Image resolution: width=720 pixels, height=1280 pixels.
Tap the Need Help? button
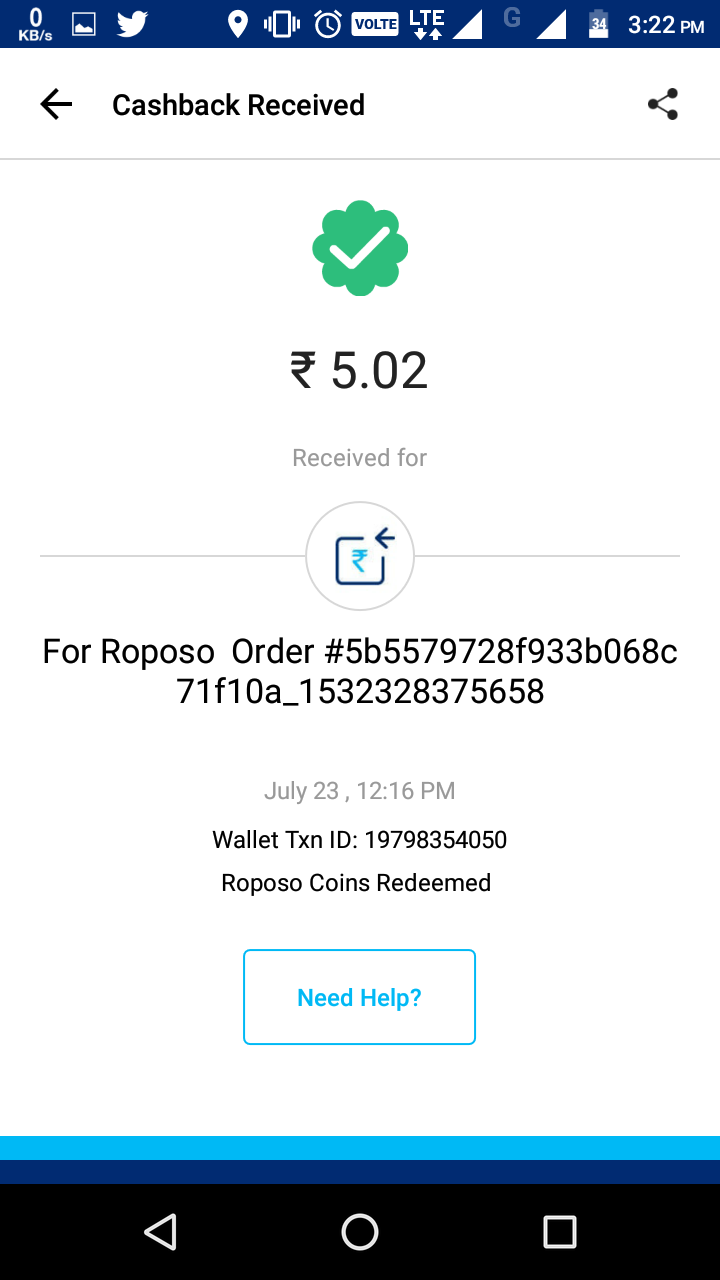tap(359, 997)
